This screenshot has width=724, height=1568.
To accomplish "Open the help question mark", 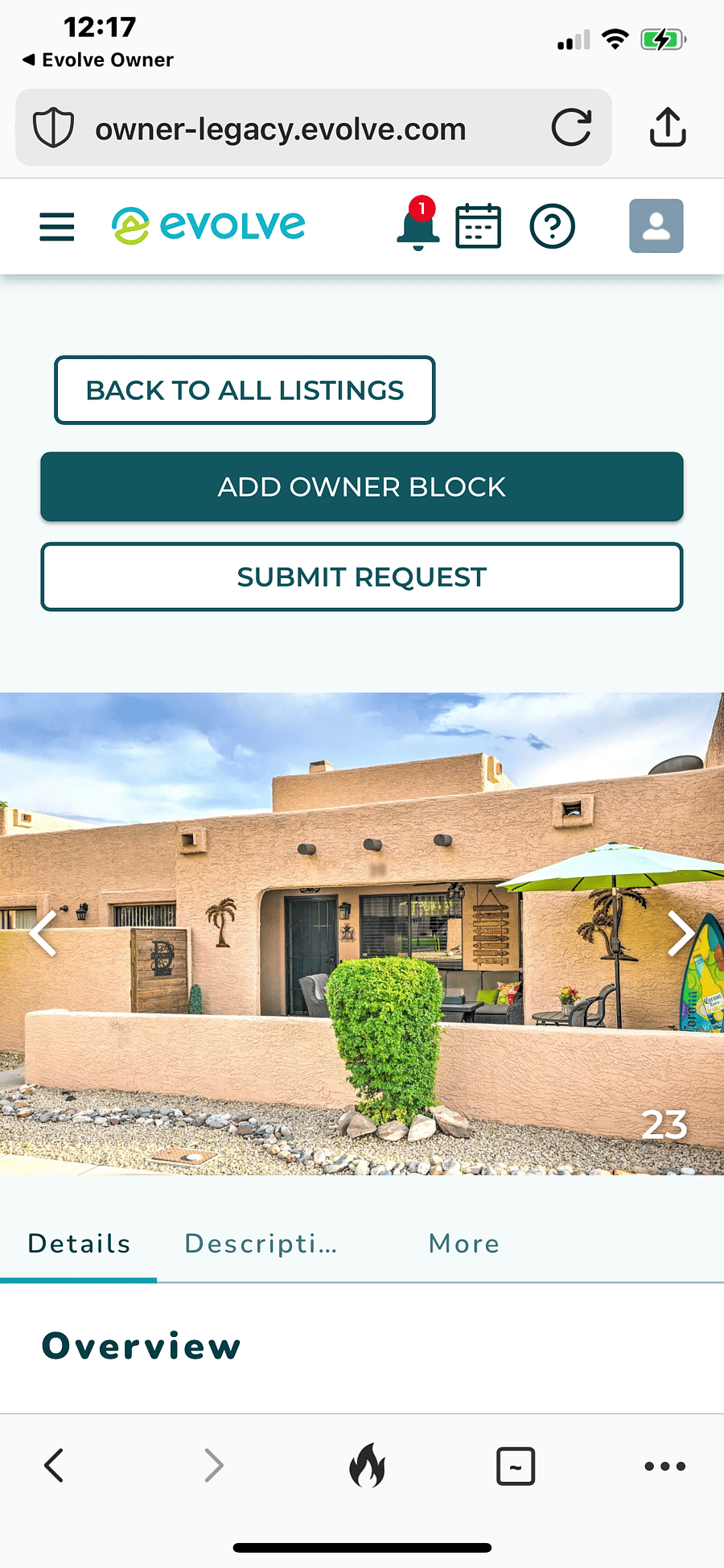I will (553, 226).
